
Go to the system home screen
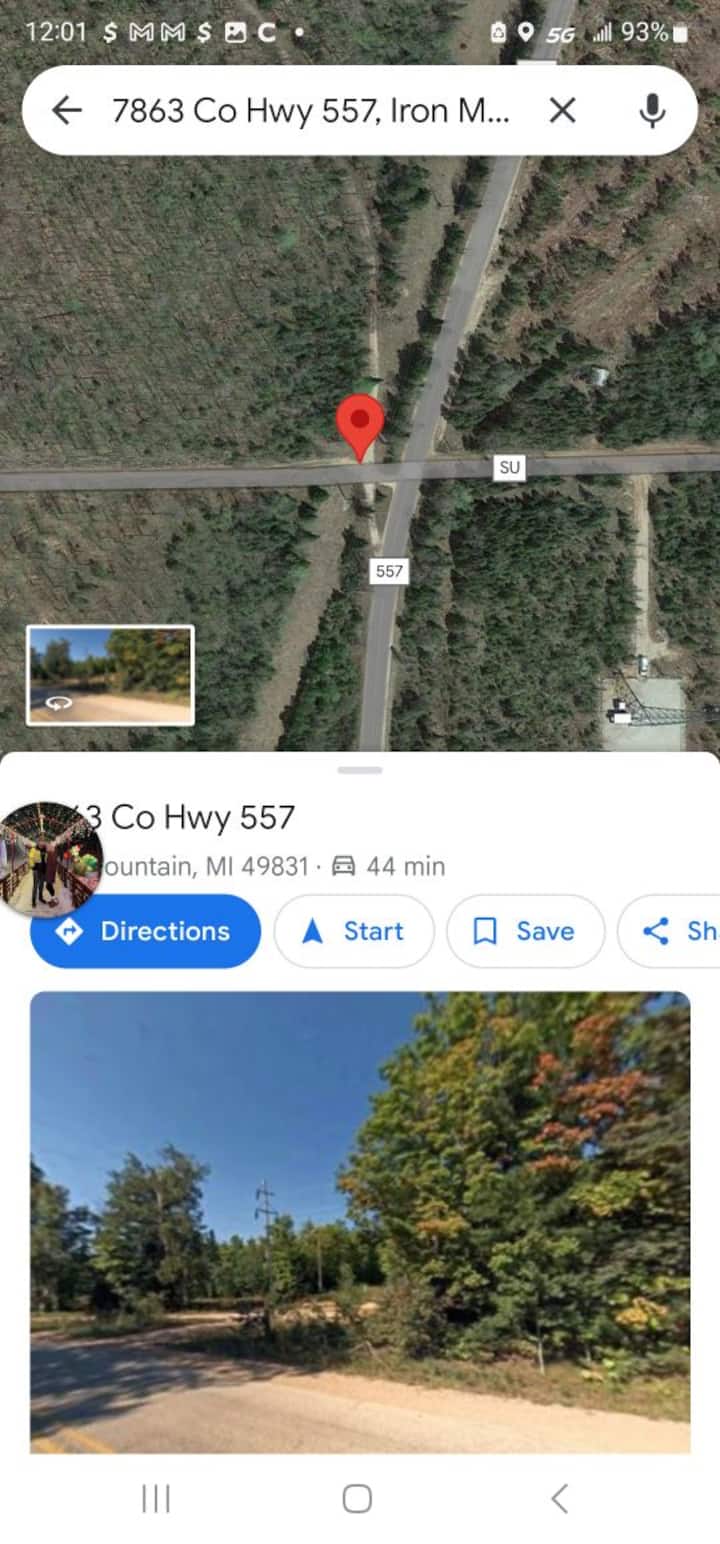[x=357, y=1498]
